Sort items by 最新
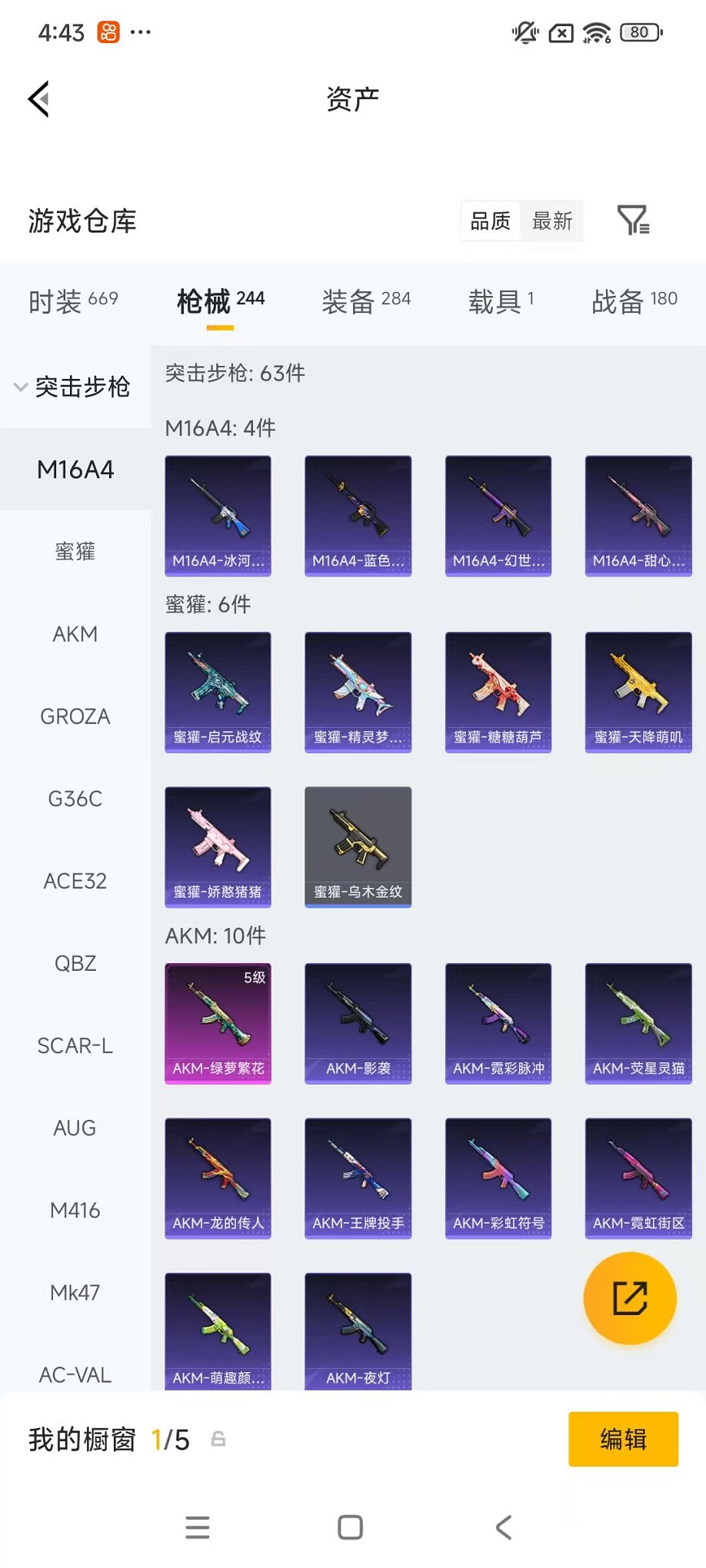The image size is (706, 1568). [x=552, y=221]
